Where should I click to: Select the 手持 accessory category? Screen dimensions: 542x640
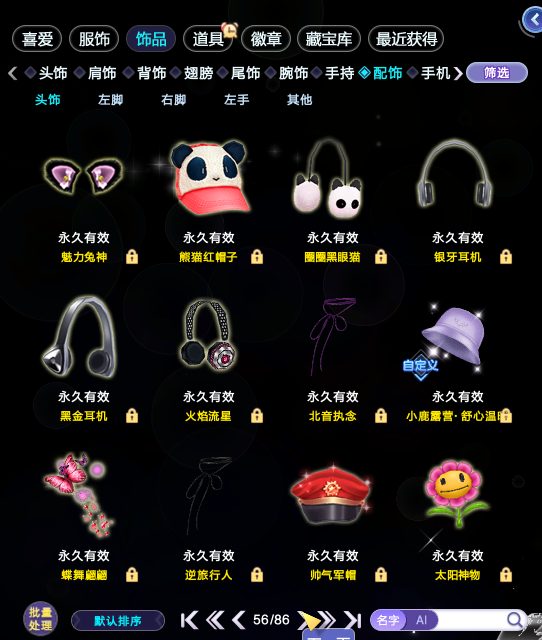(340, 73)
